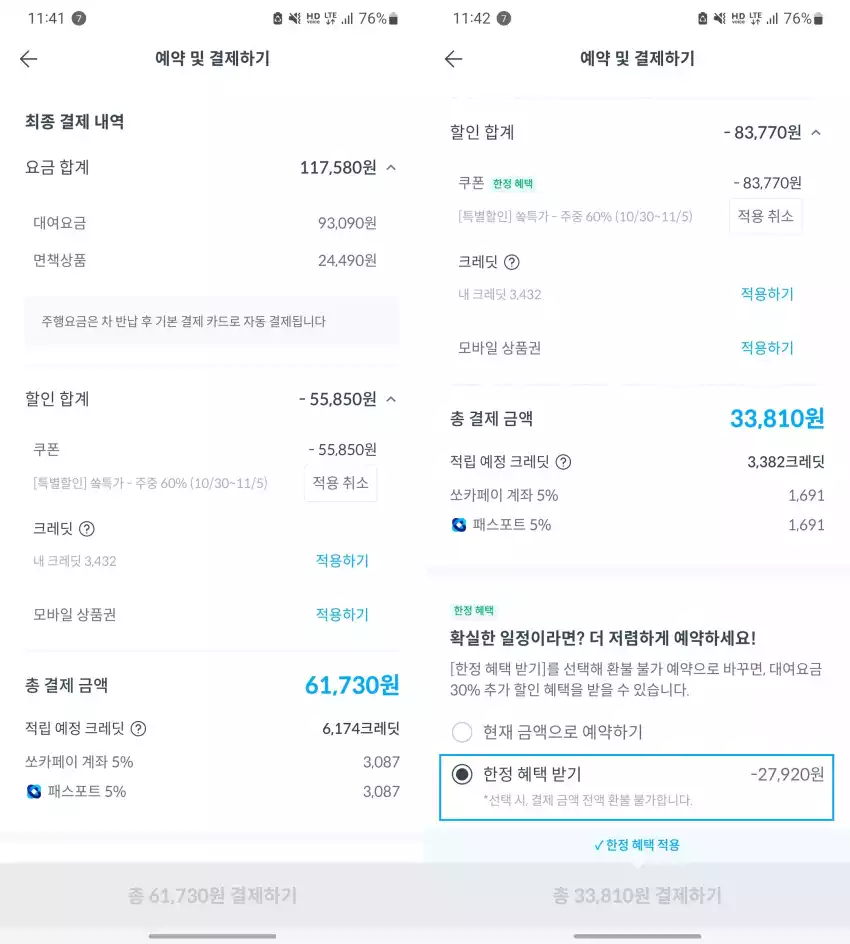Tap the back arrow on the left payment screen
The width and height of the screenshot is (850, 944).
tap(28, 58)
